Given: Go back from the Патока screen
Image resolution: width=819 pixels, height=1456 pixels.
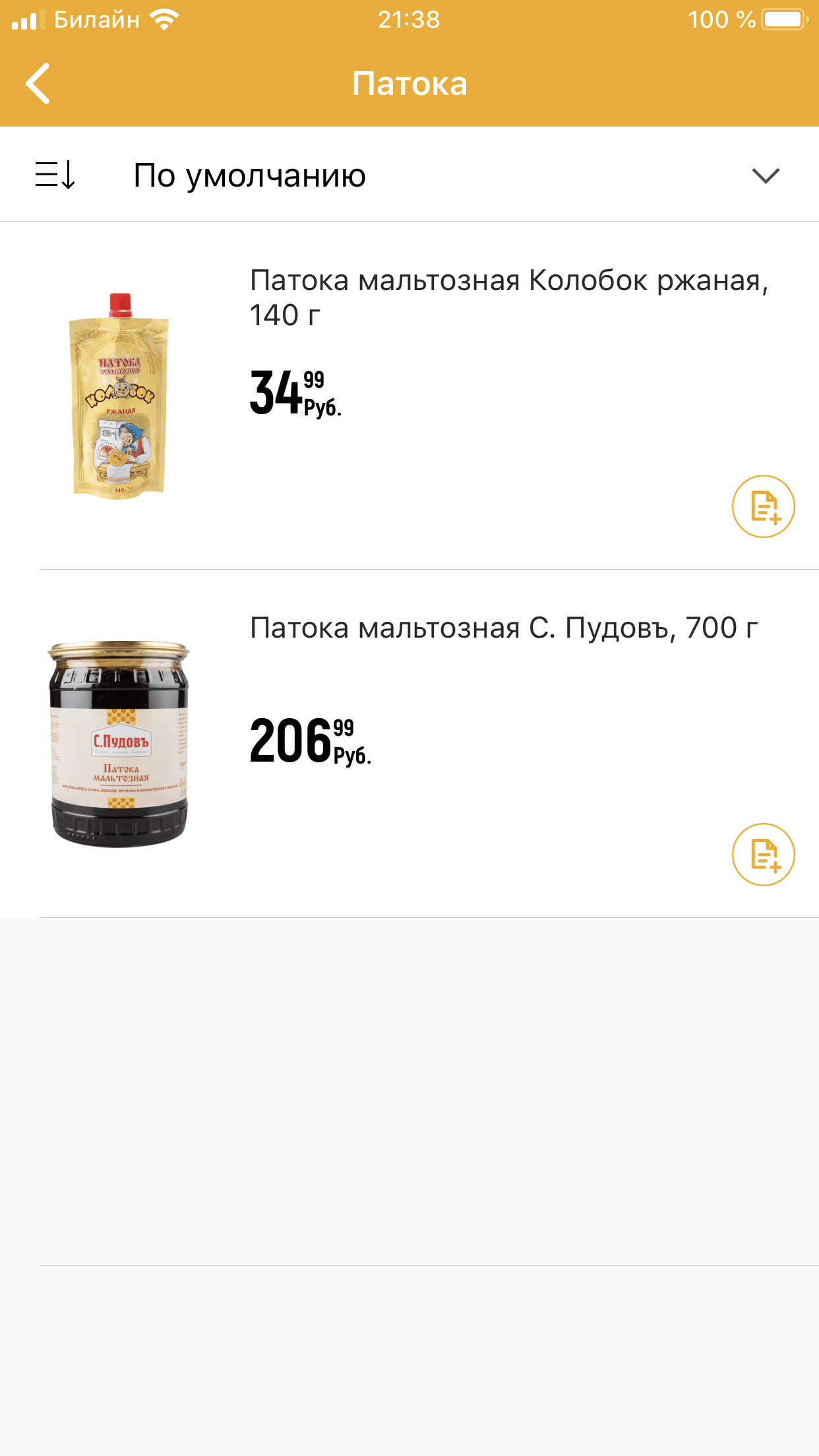Looking at the screenshot, I should coord(38,84).
